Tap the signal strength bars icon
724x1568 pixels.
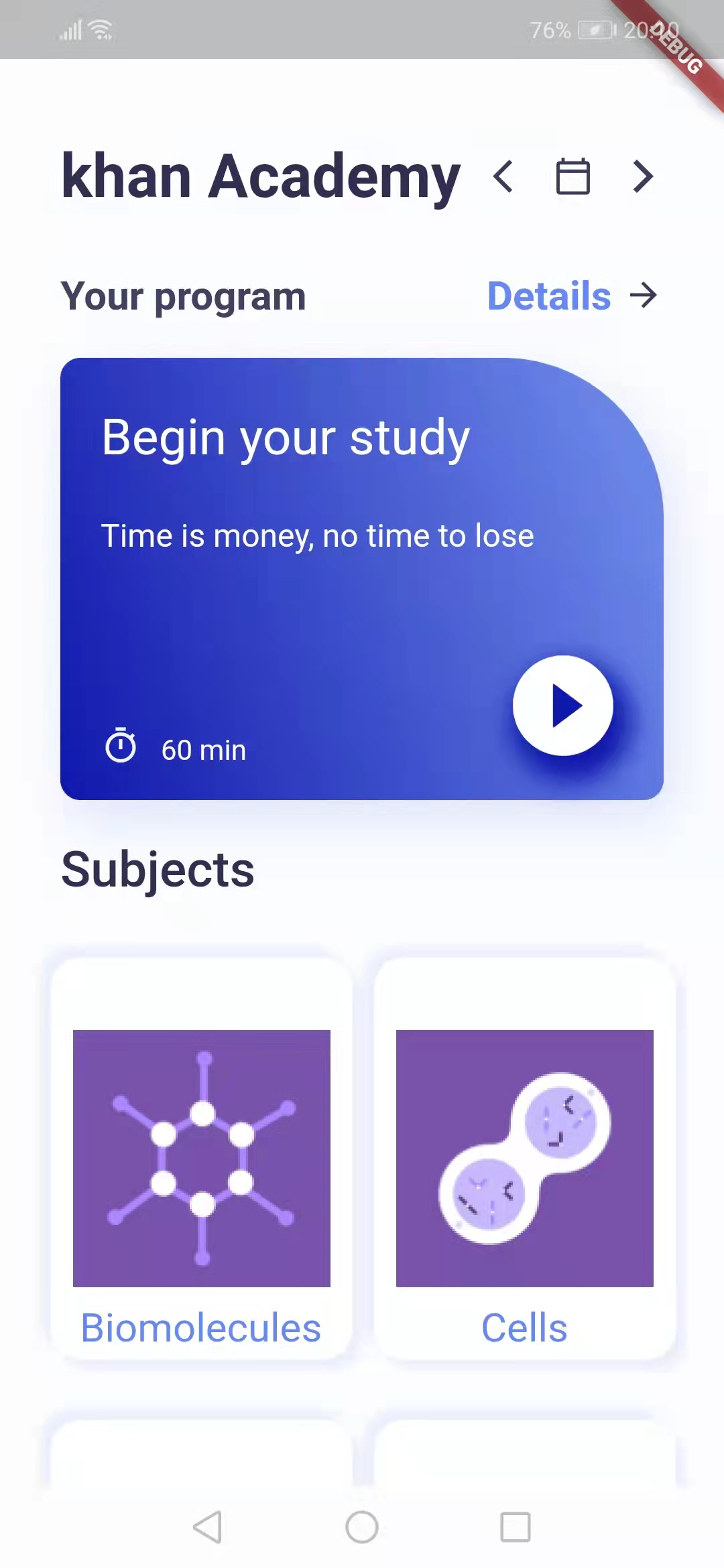[71, 28]
